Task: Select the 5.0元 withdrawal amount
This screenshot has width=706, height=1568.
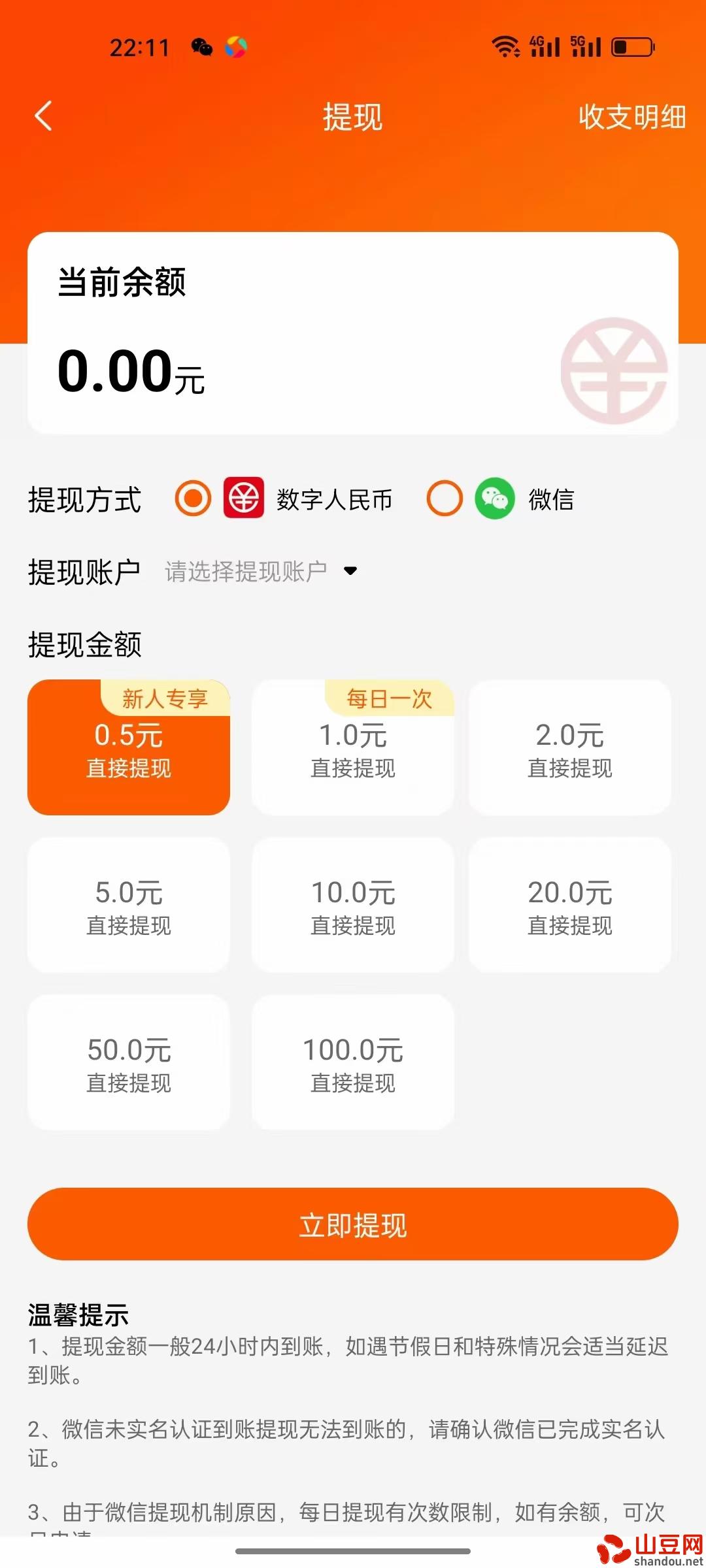Action: click(129, 905)
